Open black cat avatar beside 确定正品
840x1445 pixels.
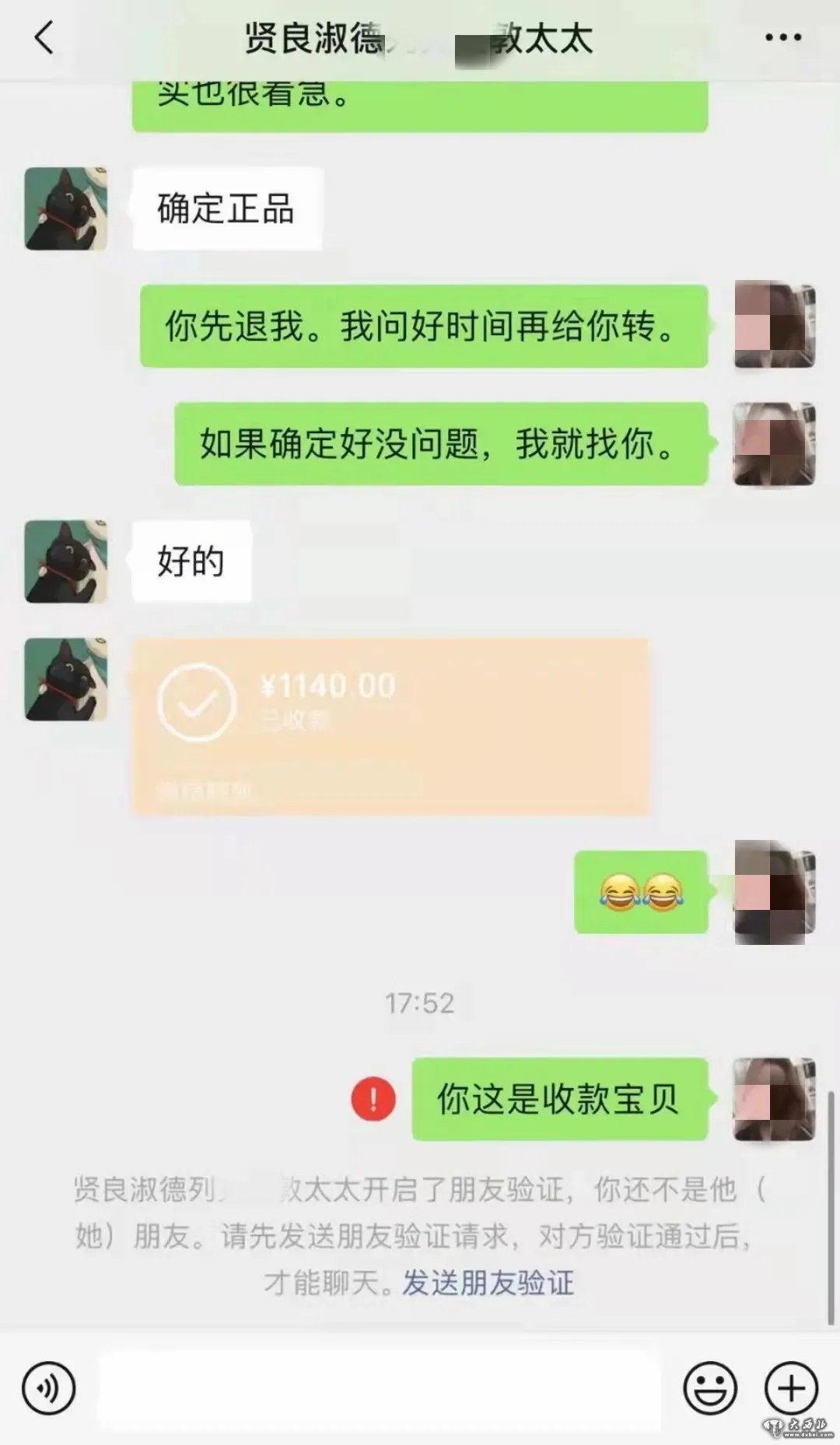66,208
